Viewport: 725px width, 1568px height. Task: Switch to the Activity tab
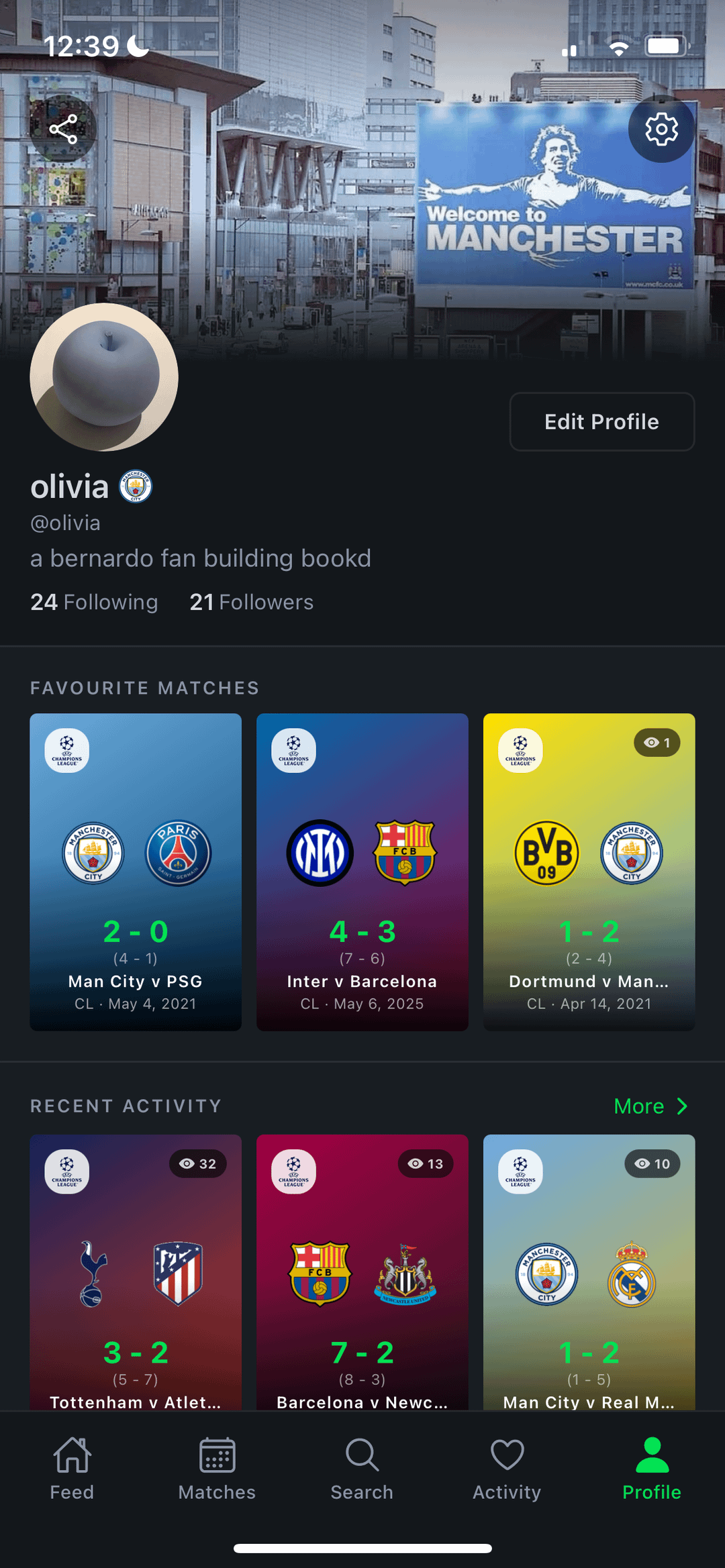(x=507, y=1468)
